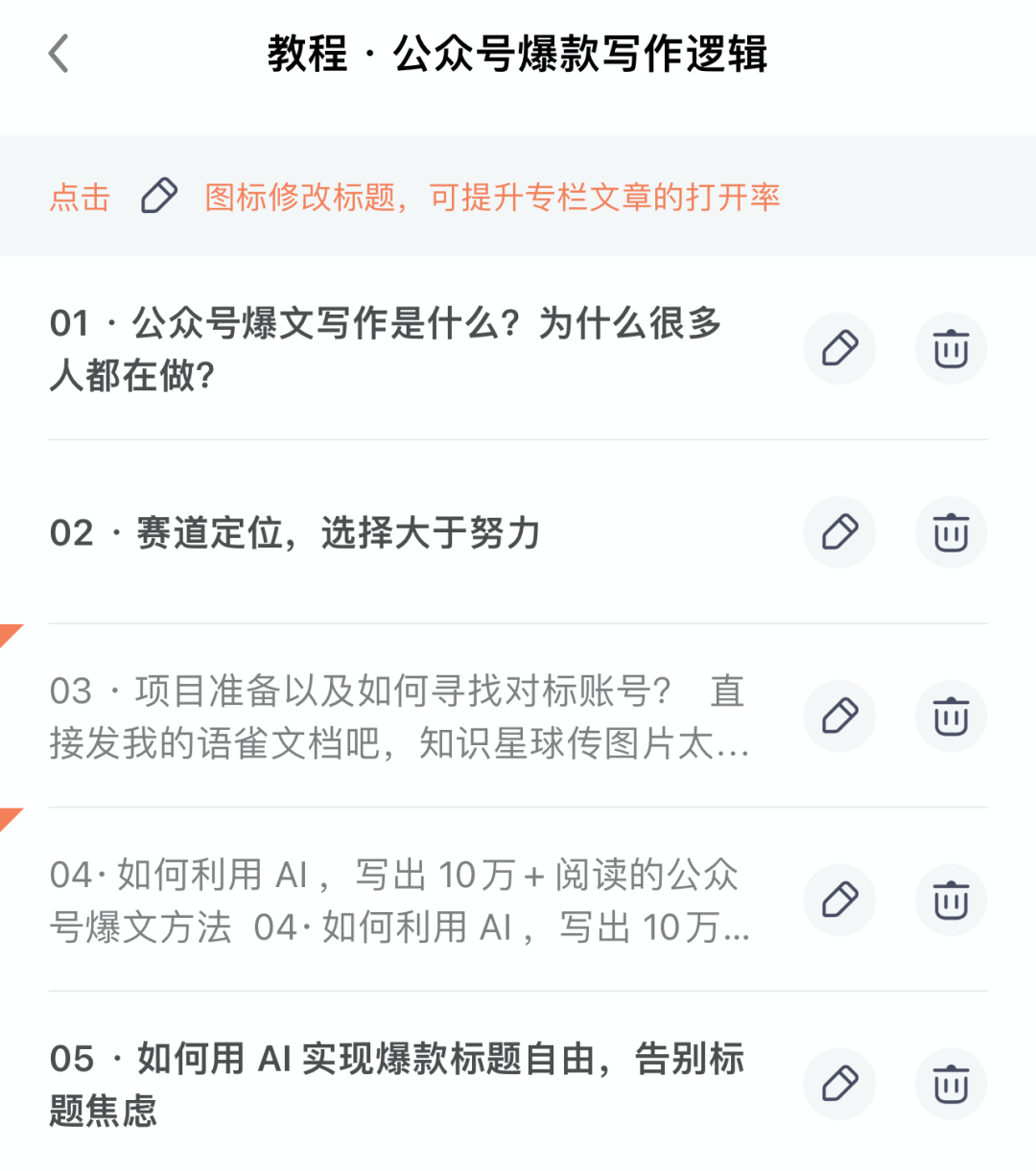The image size is (1036, 1171).
Task: Edit title of 04 如何利用 AI article
Action: click(839, 901)
